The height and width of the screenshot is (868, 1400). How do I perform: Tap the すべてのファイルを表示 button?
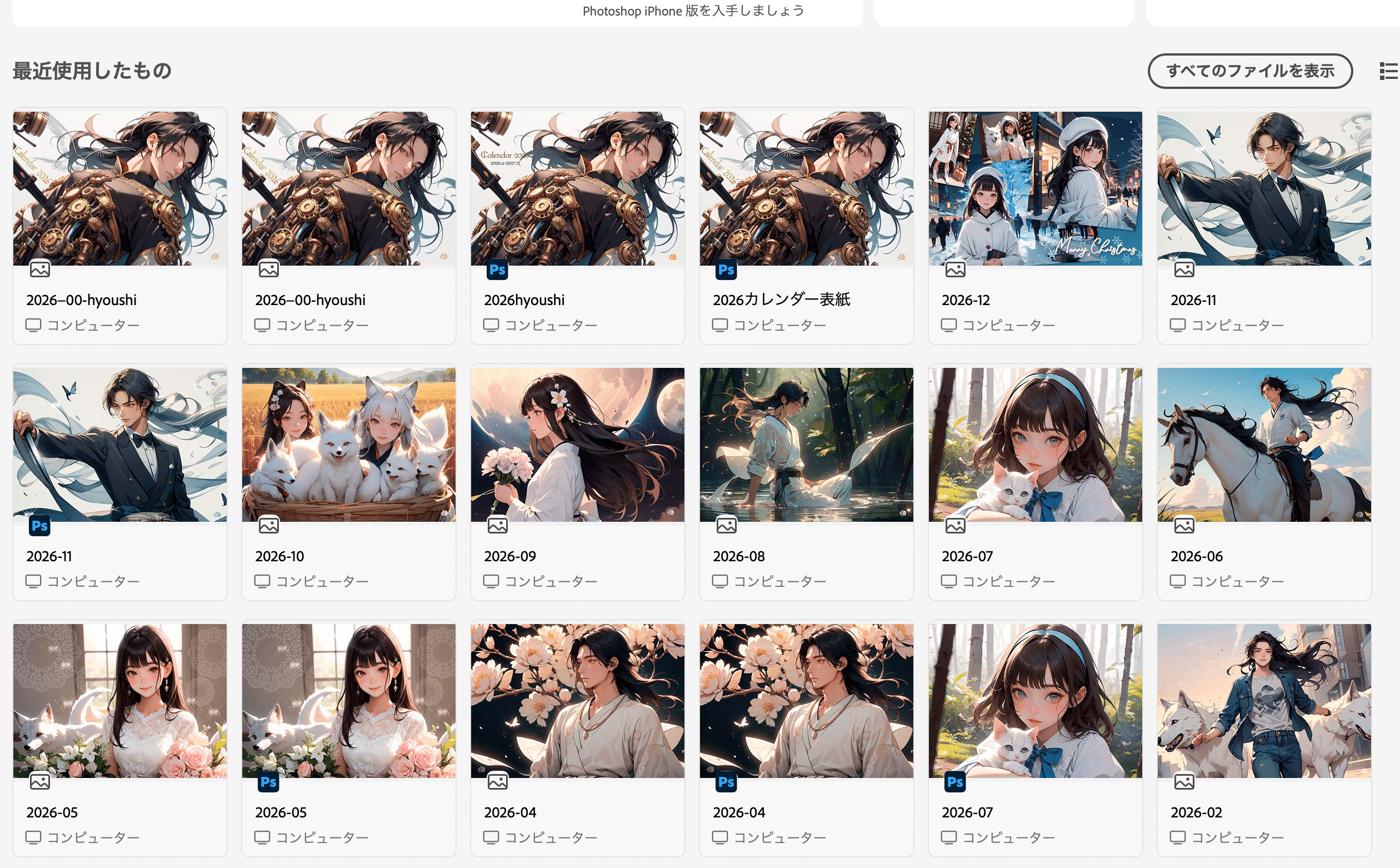click(1249, 71)
